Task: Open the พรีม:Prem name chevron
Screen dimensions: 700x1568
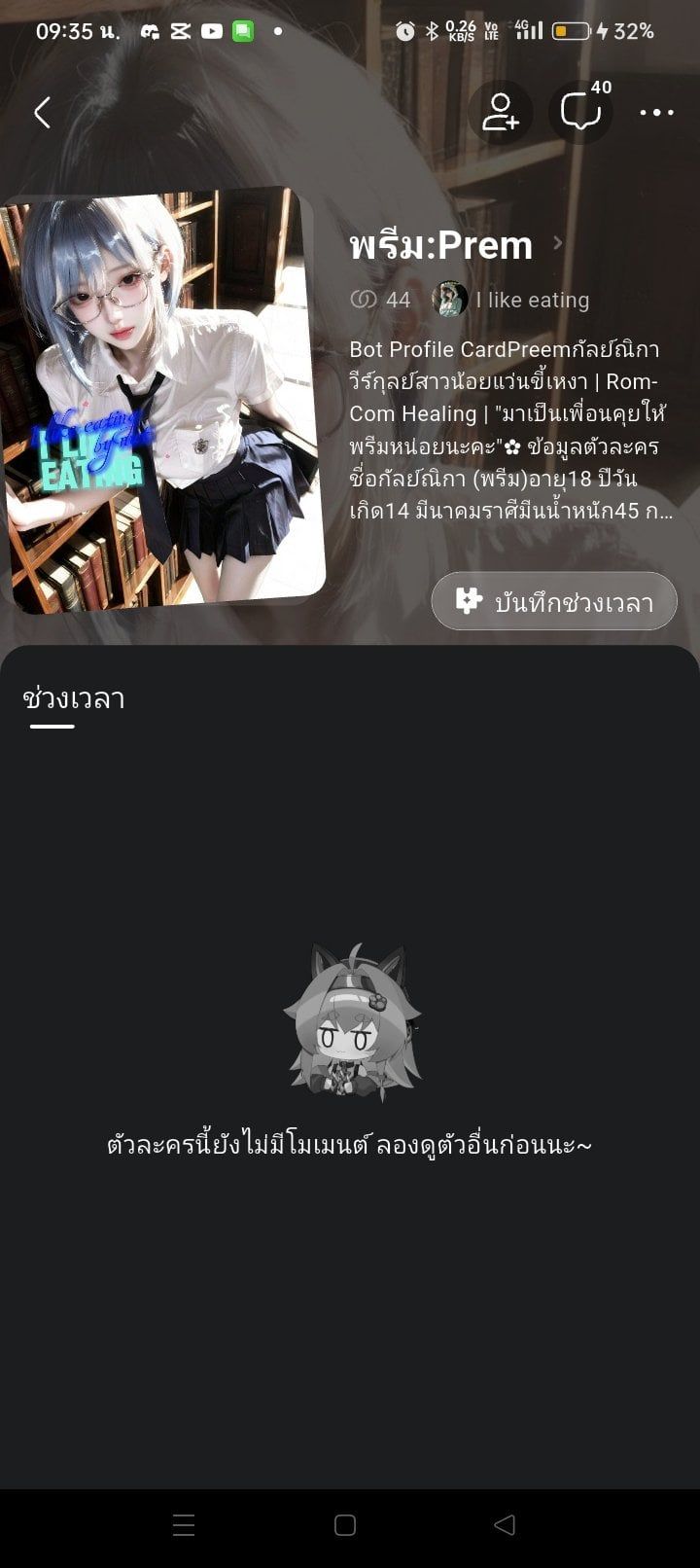Action: [x=558, y=243]
